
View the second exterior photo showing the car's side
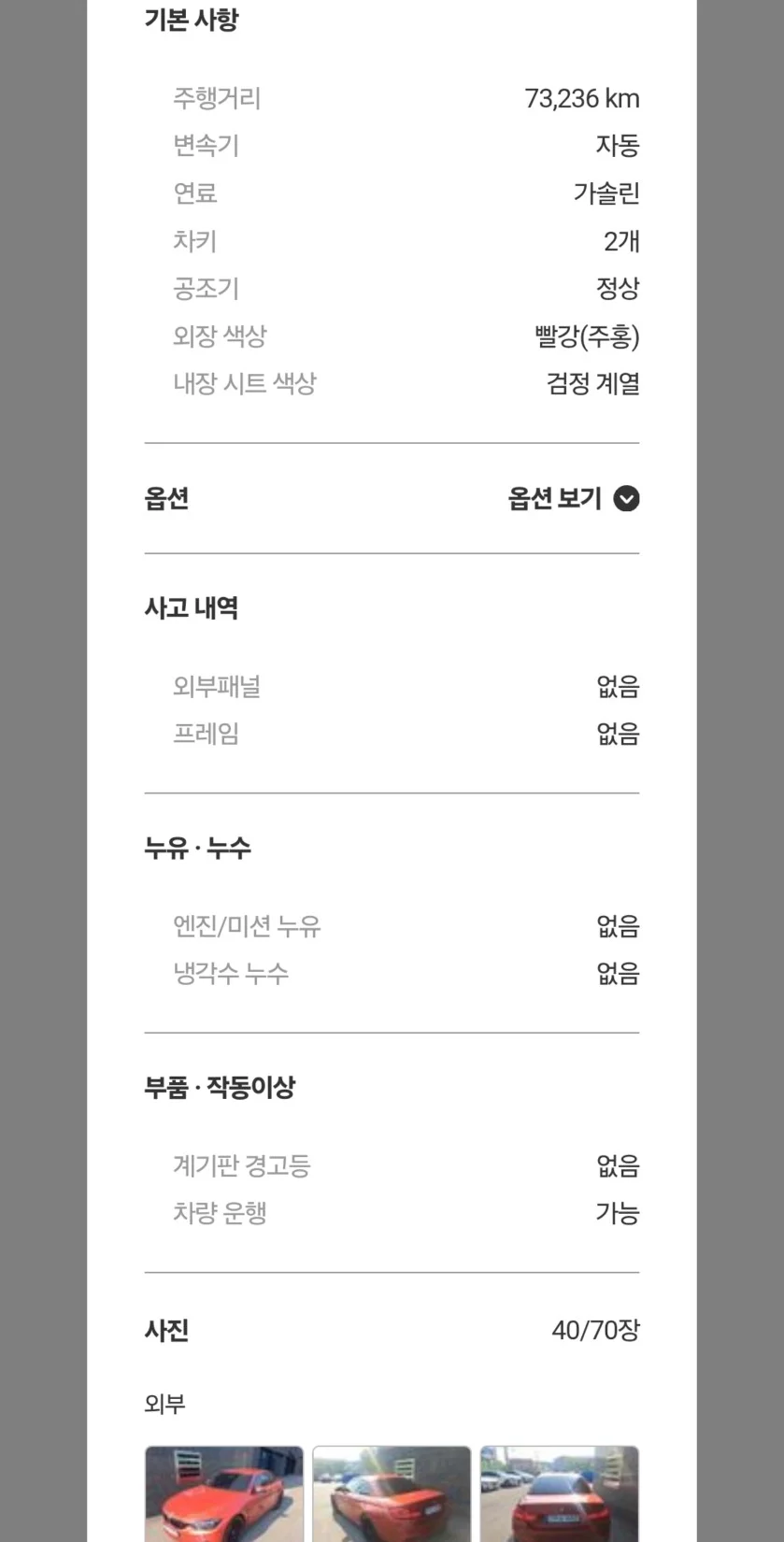click(392, 1493)
